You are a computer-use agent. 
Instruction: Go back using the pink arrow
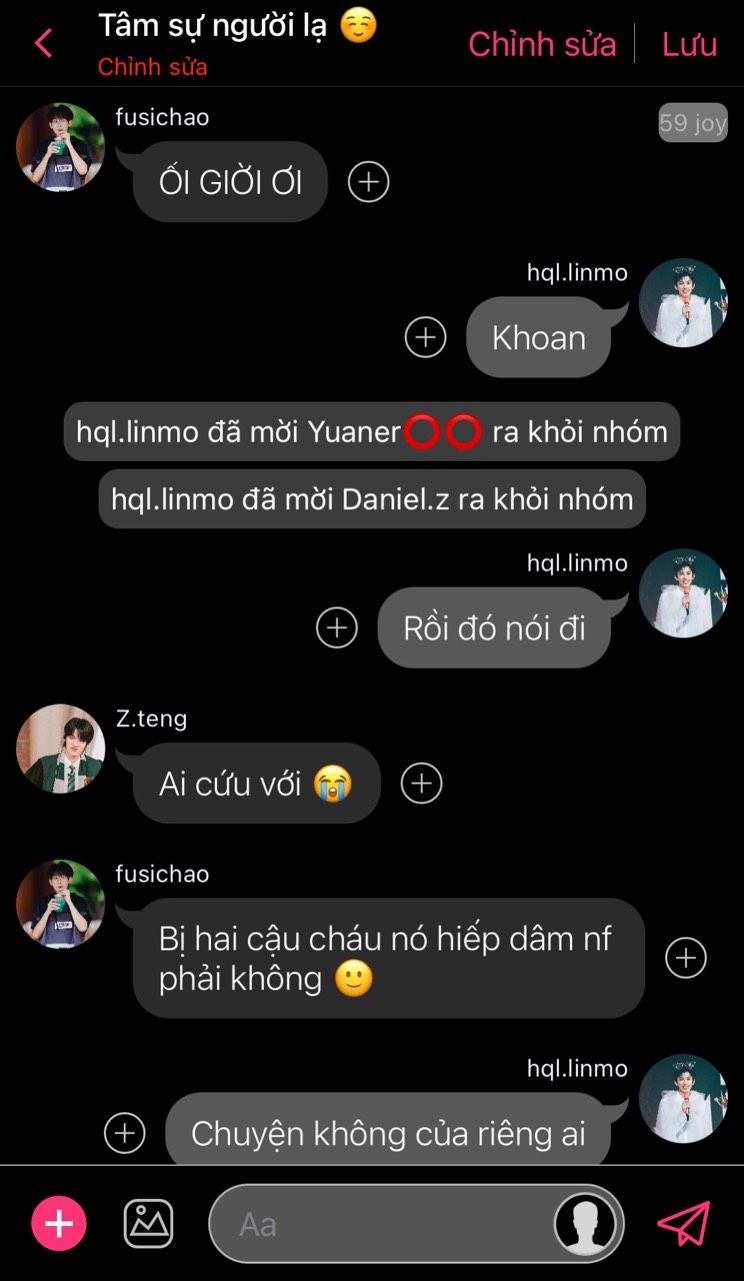click(43, 43)
